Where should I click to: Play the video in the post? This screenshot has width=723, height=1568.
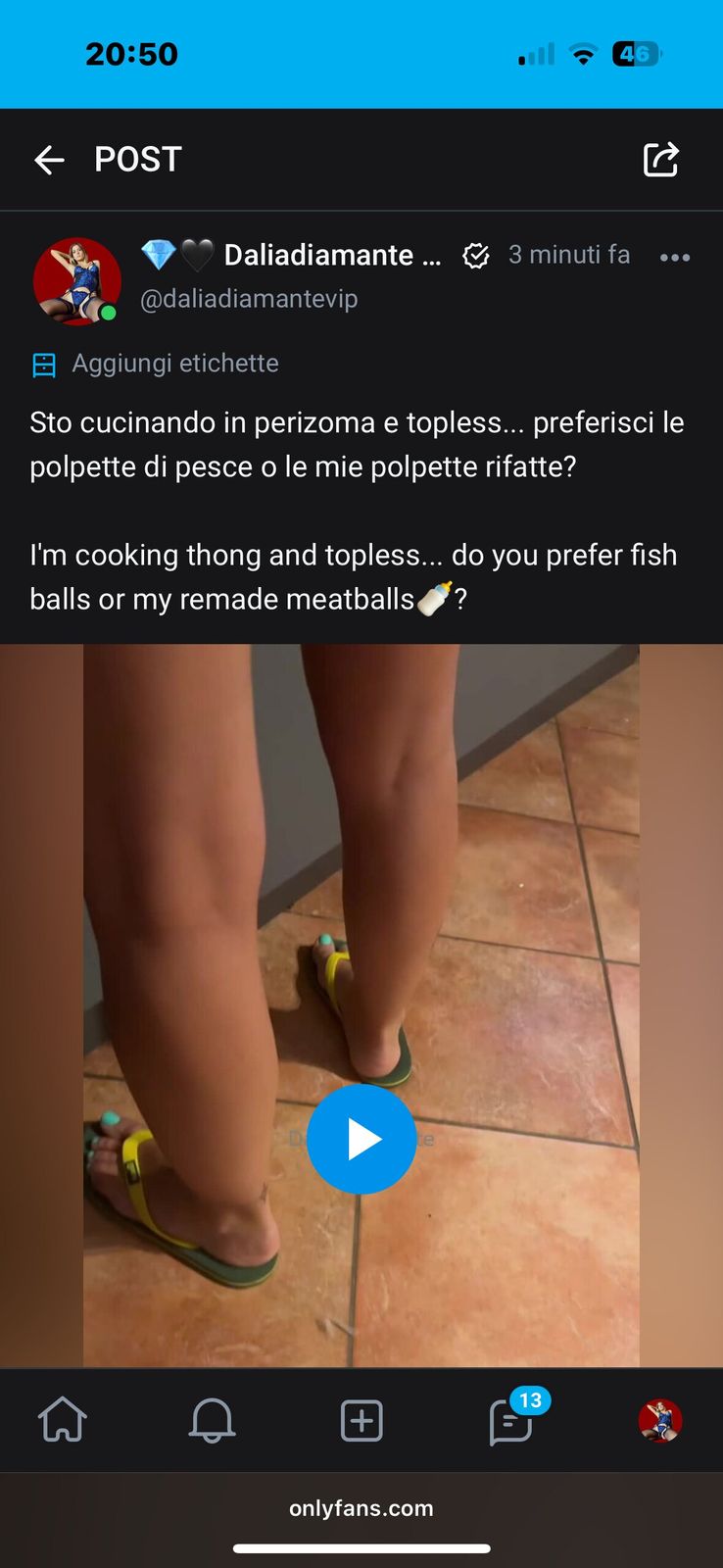361,1139
